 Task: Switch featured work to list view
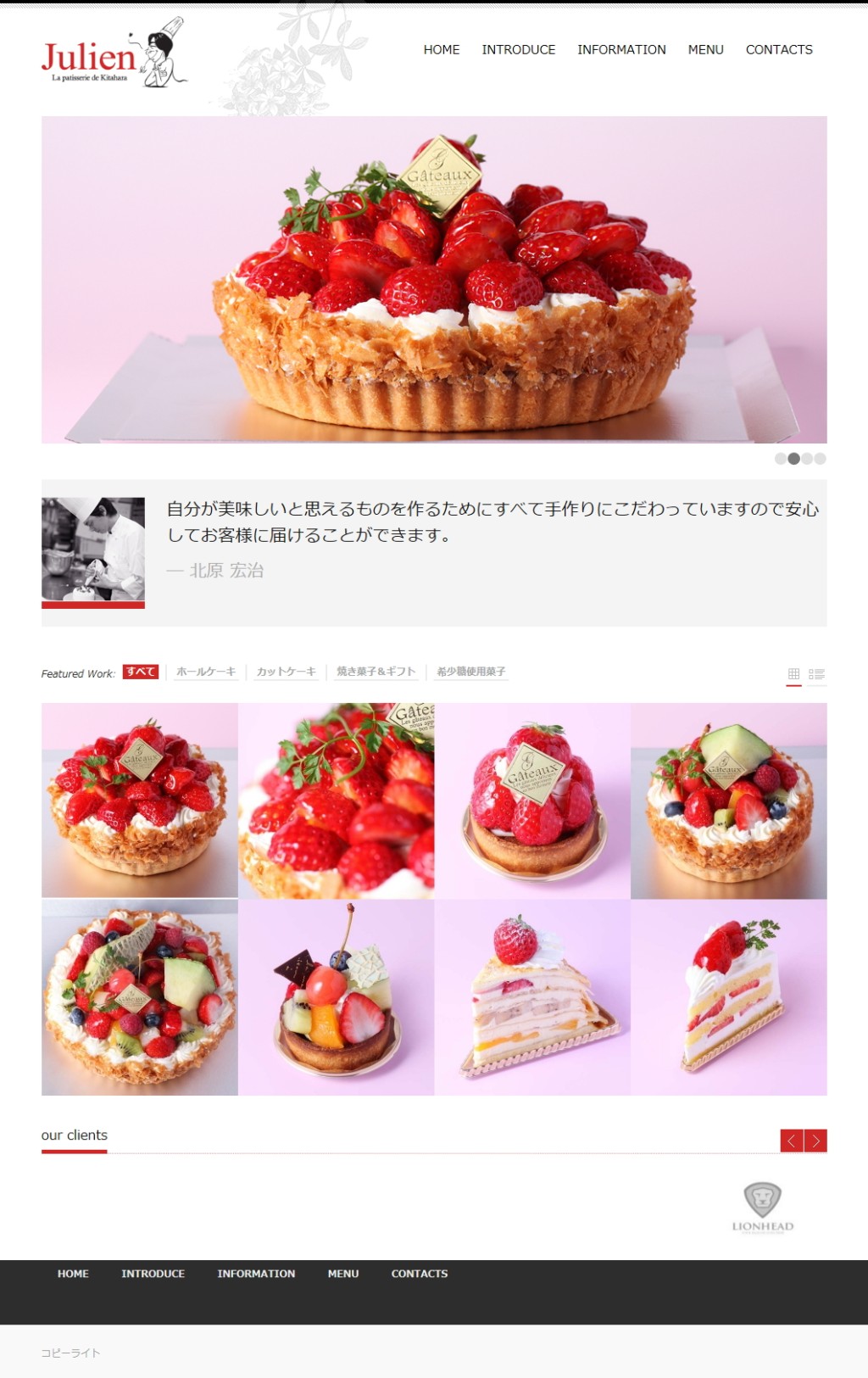click(x=816, y=674)
